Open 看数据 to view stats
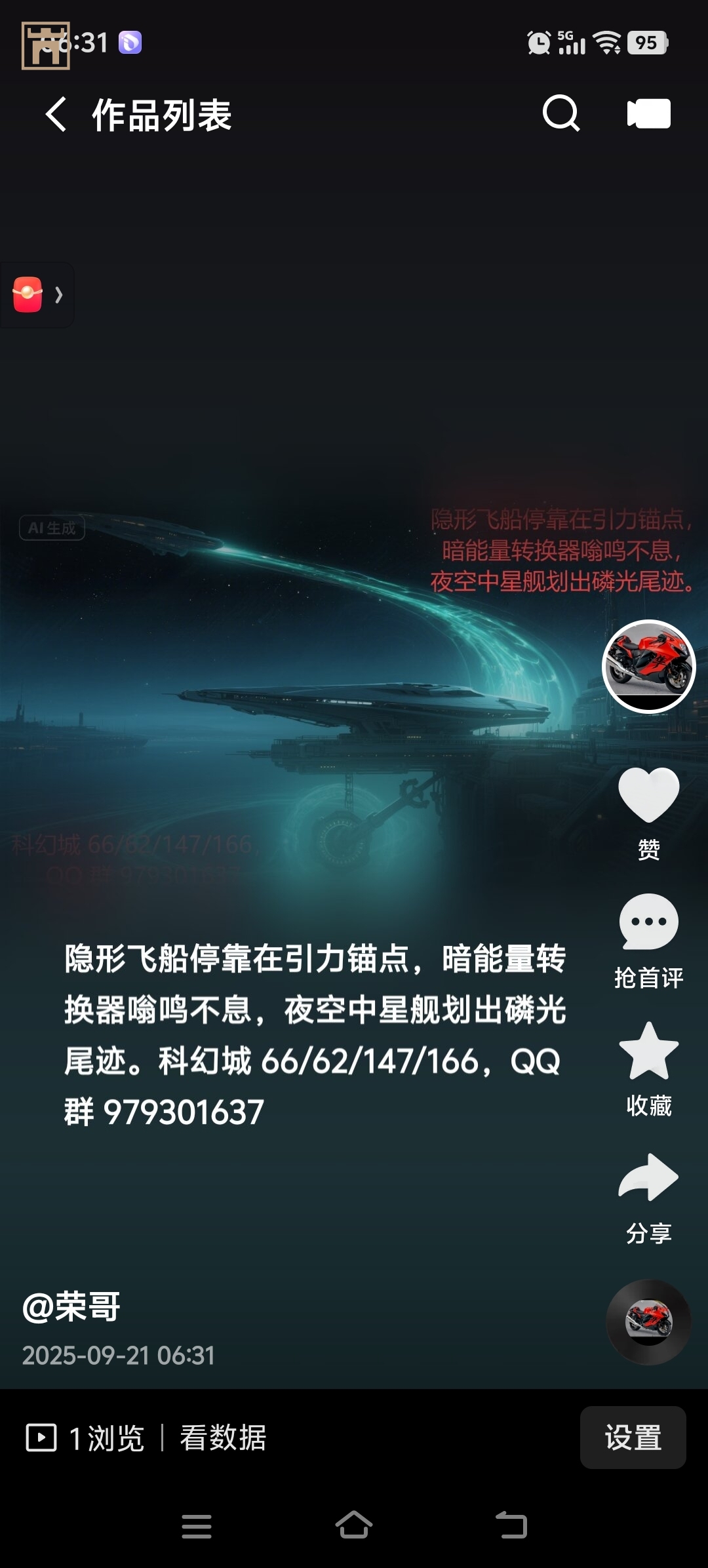 pos(223,1438)
